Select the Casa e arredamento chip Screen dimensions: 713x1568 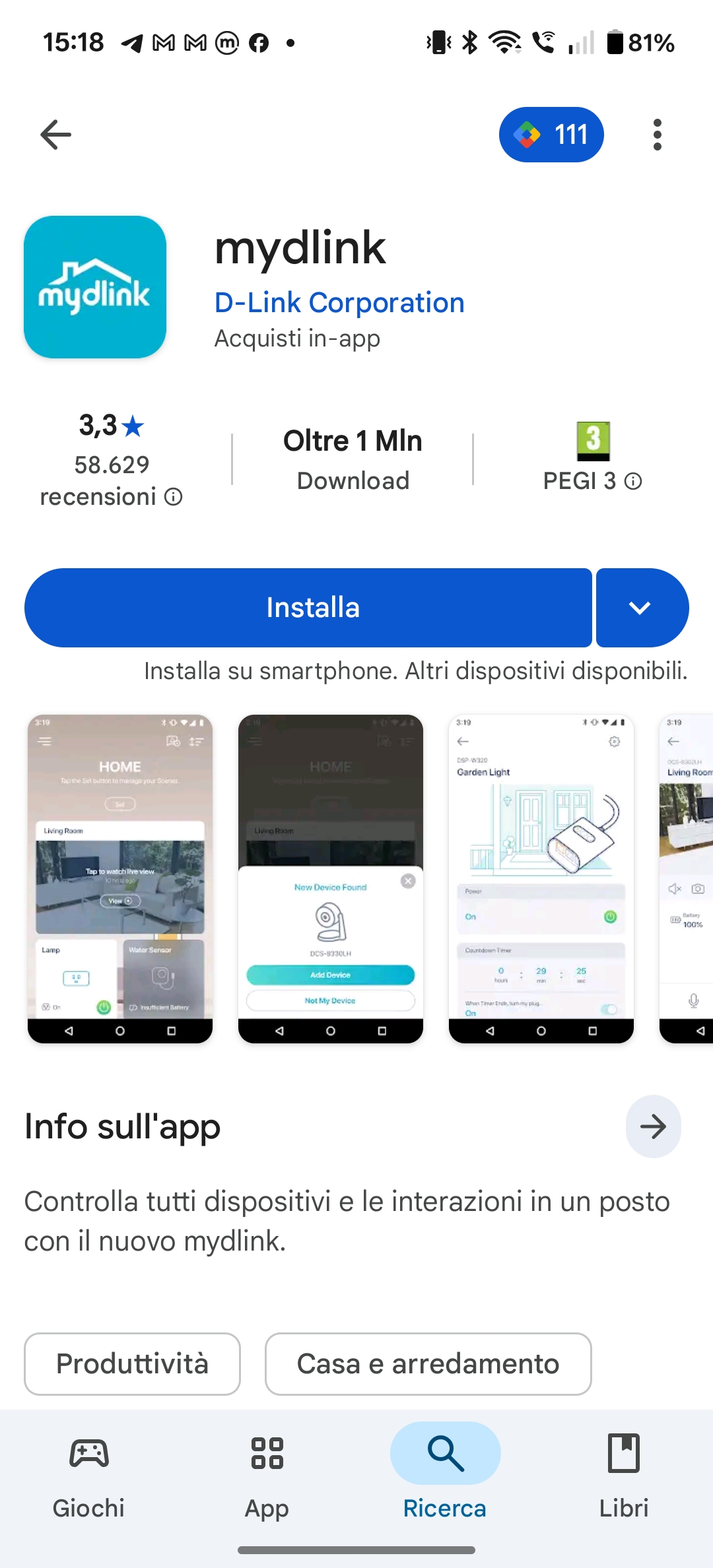pyautogui.click(x=428, y=1364)
